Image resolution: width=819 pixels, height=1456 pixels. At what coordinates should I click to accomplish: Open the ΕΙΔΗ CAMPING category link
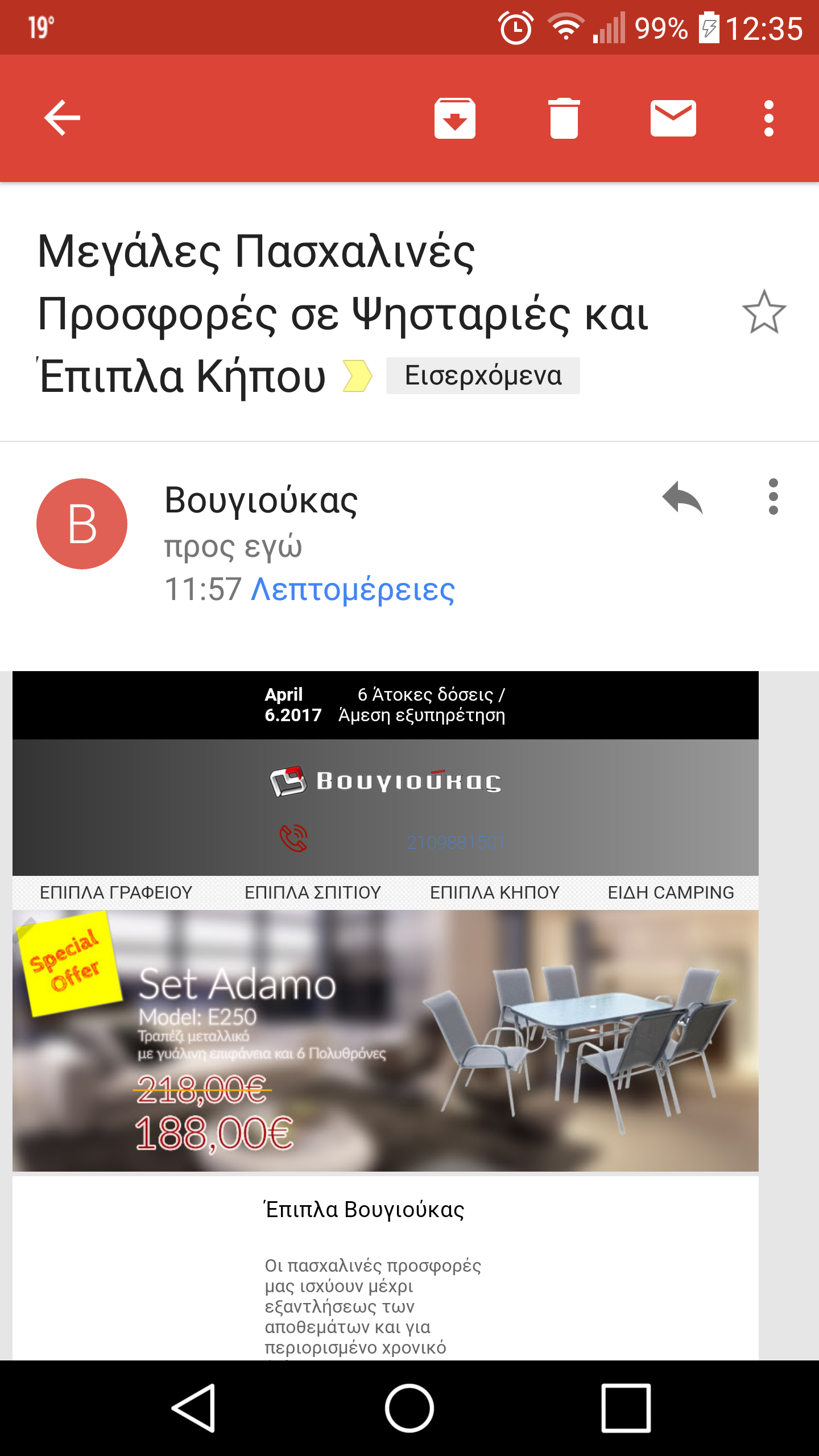point(671,892)
